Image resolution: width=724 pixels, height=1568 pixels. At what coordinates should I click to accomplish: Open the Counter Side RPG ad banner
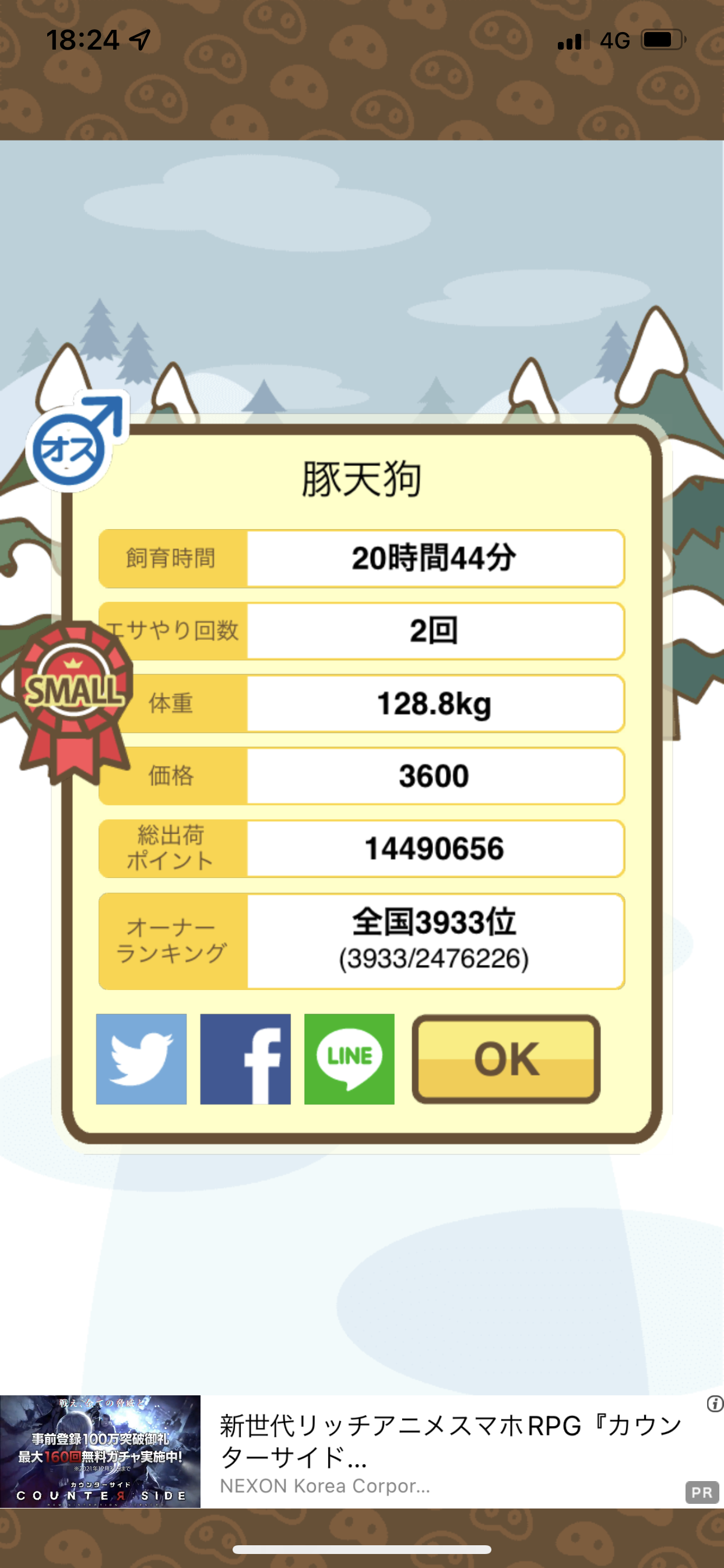click(x=362, y=1451)
